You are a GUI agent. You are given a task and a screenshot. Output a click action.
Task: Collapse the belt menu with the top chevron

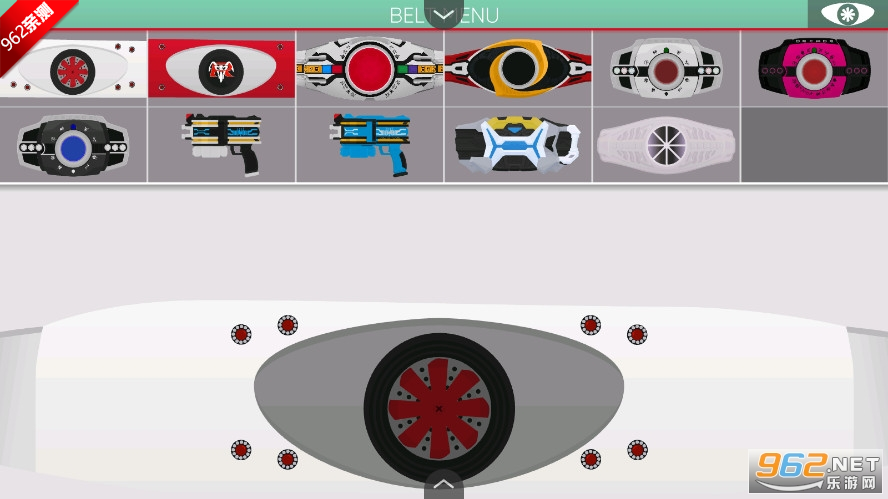(x=444, y=14)
